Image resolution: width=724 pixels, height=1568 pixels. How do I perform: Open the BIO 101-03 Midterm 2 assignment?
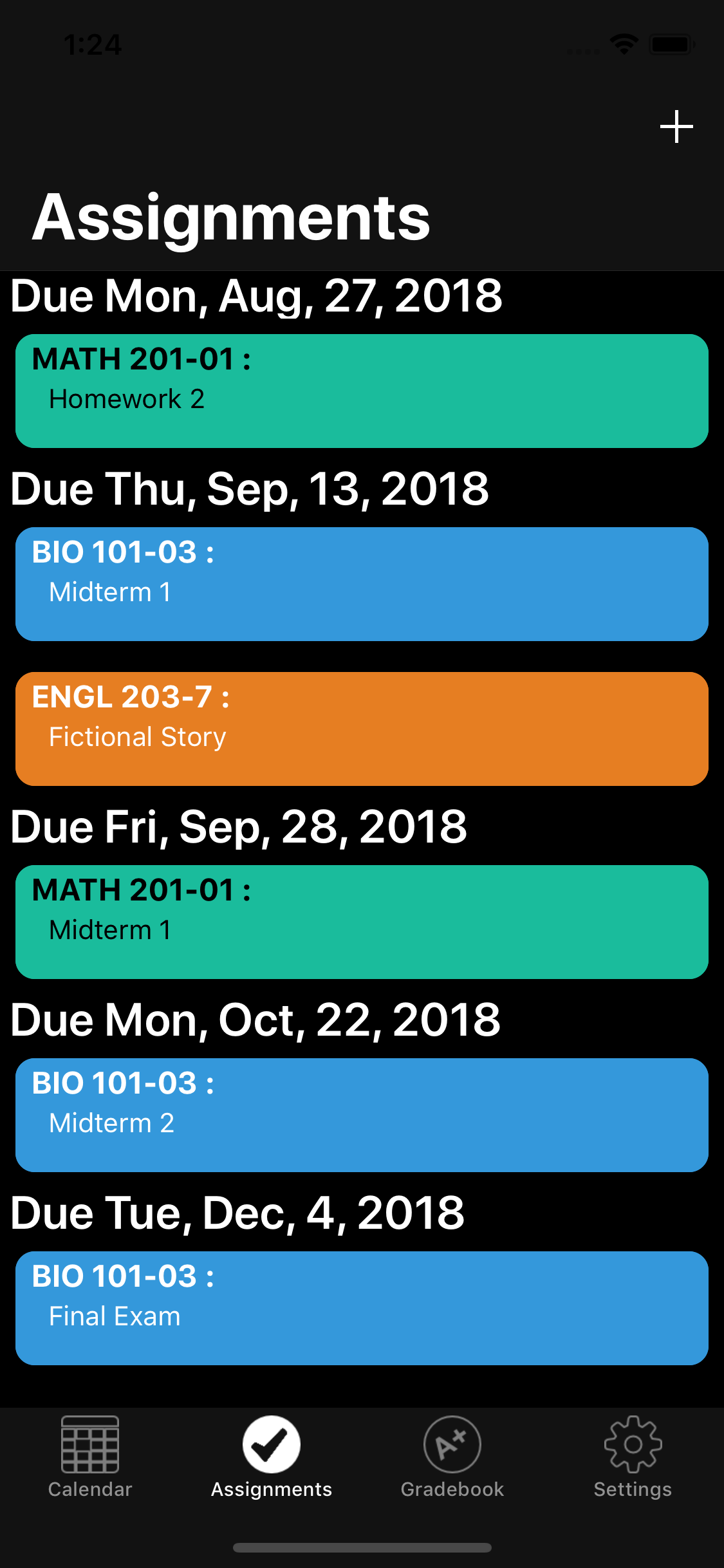(362, 1115)
